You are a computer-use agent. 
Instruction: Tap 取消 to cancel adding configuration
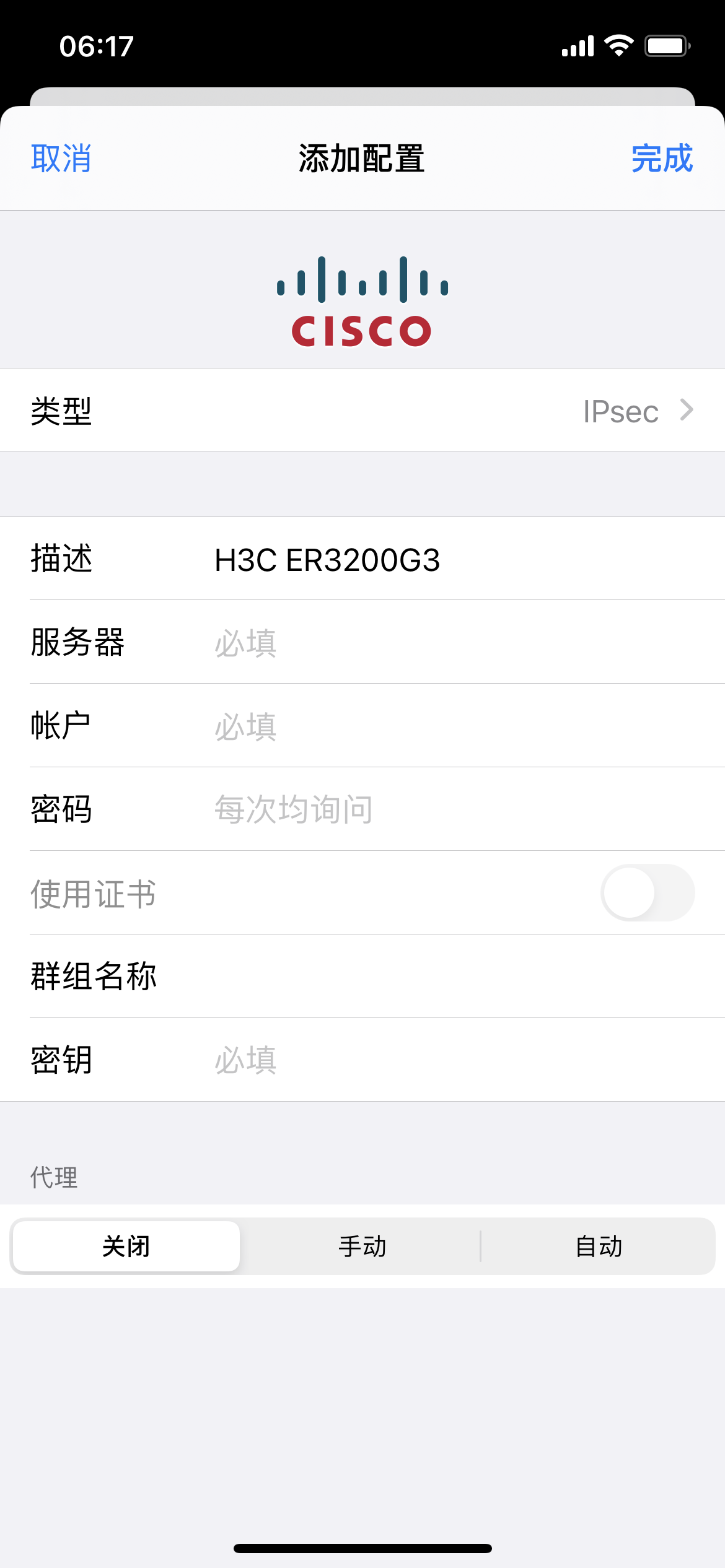pos(61,159)
